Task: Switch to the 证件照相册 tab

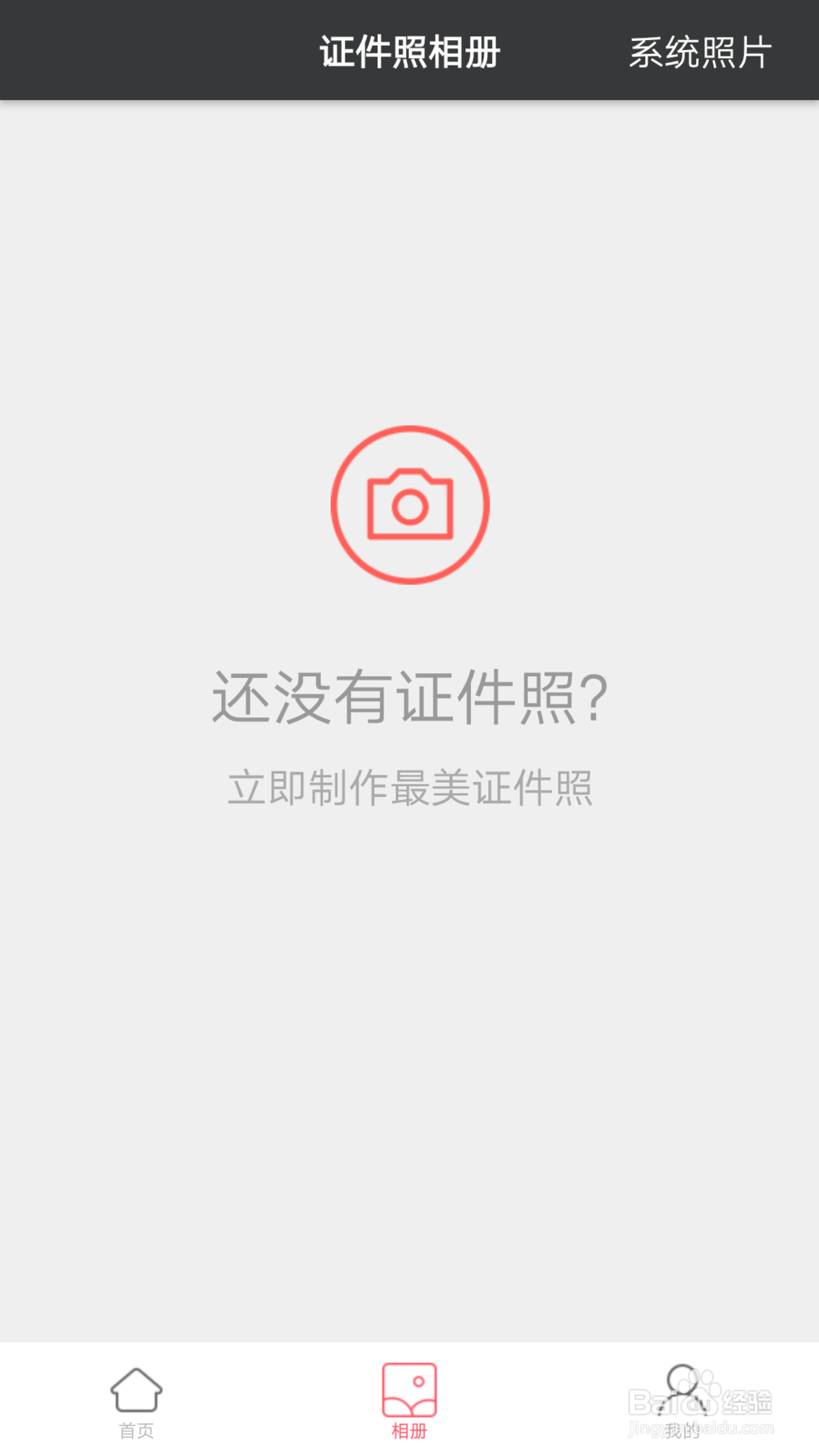Action: [409, 49]
